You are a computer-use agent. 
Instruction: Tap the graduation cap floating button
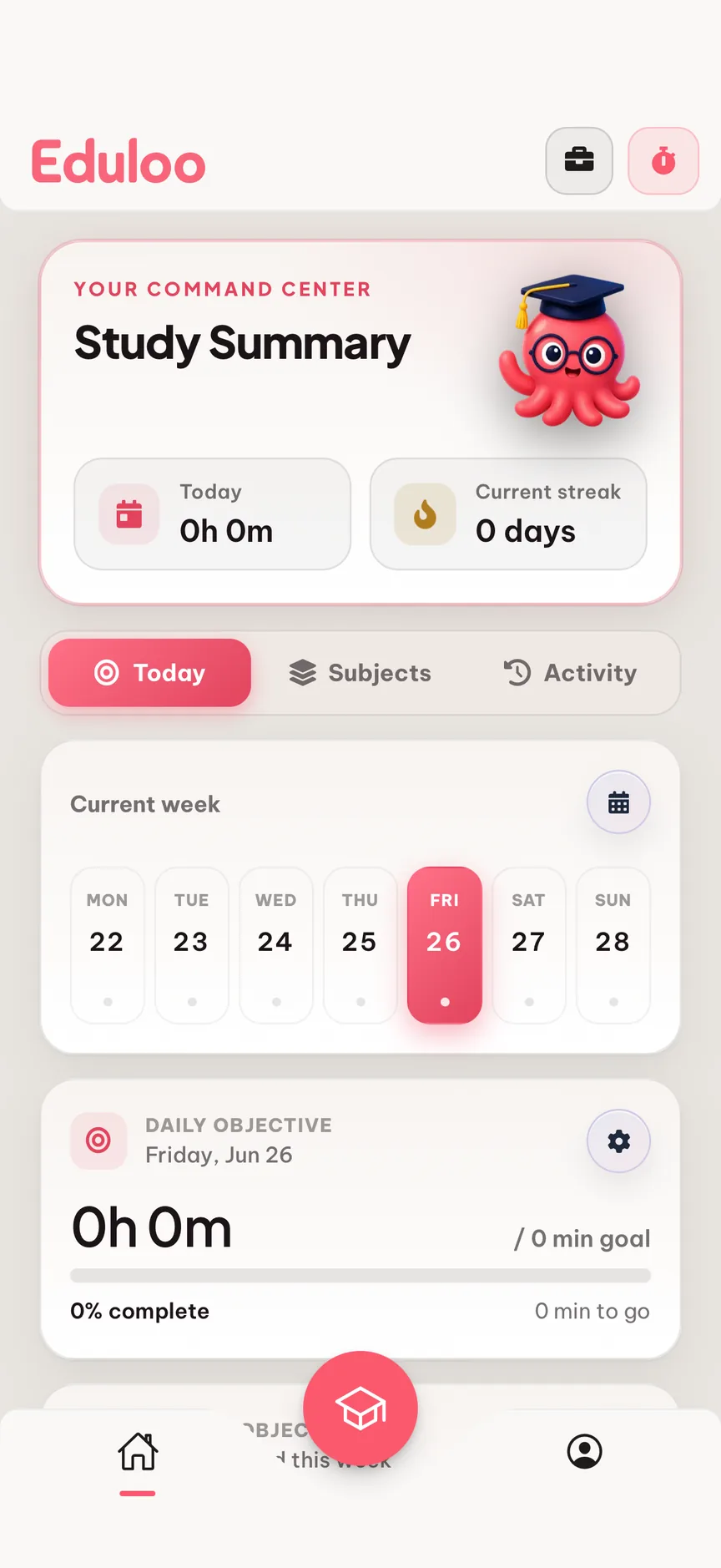(x=360, y=1409)
